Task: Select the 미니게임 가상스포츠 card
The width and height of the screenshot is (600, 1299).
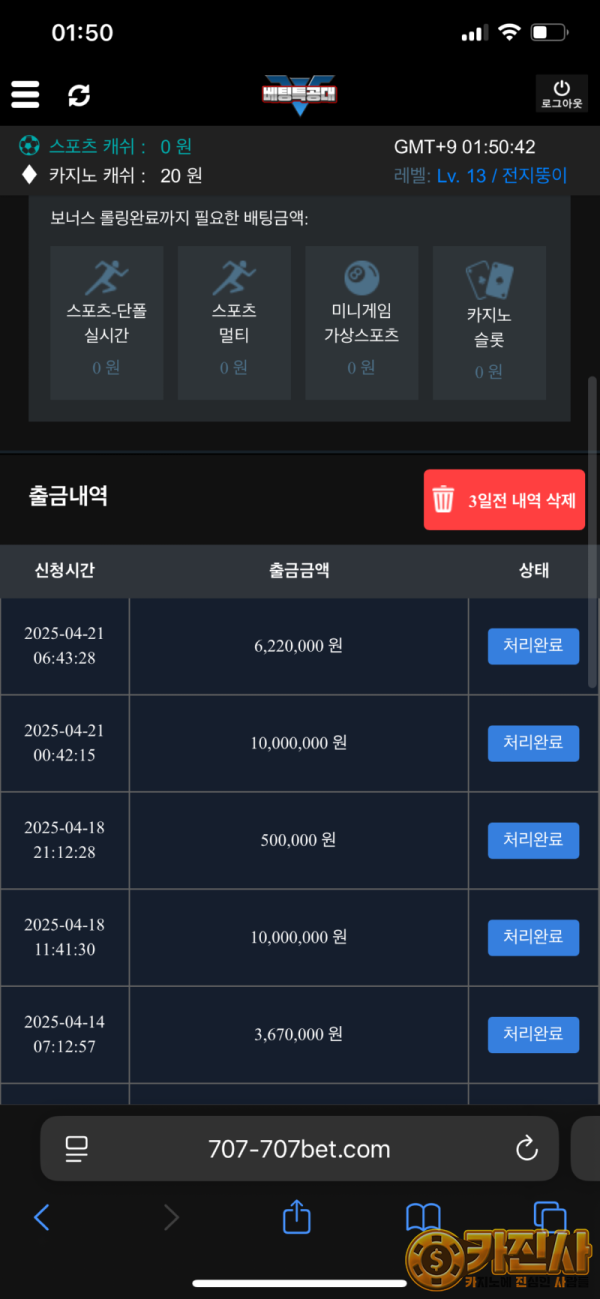Action: 361,323
